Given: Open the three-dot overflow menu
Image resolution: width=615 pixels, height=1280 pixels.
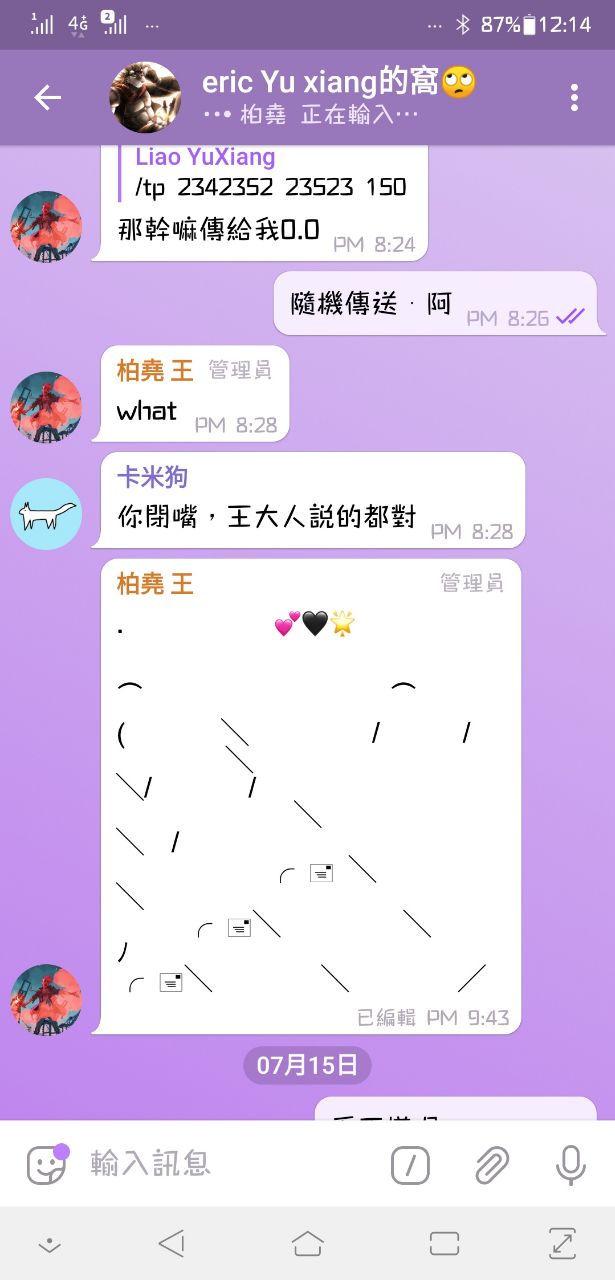Looking at the screenshot, I should tap(574, 97).
